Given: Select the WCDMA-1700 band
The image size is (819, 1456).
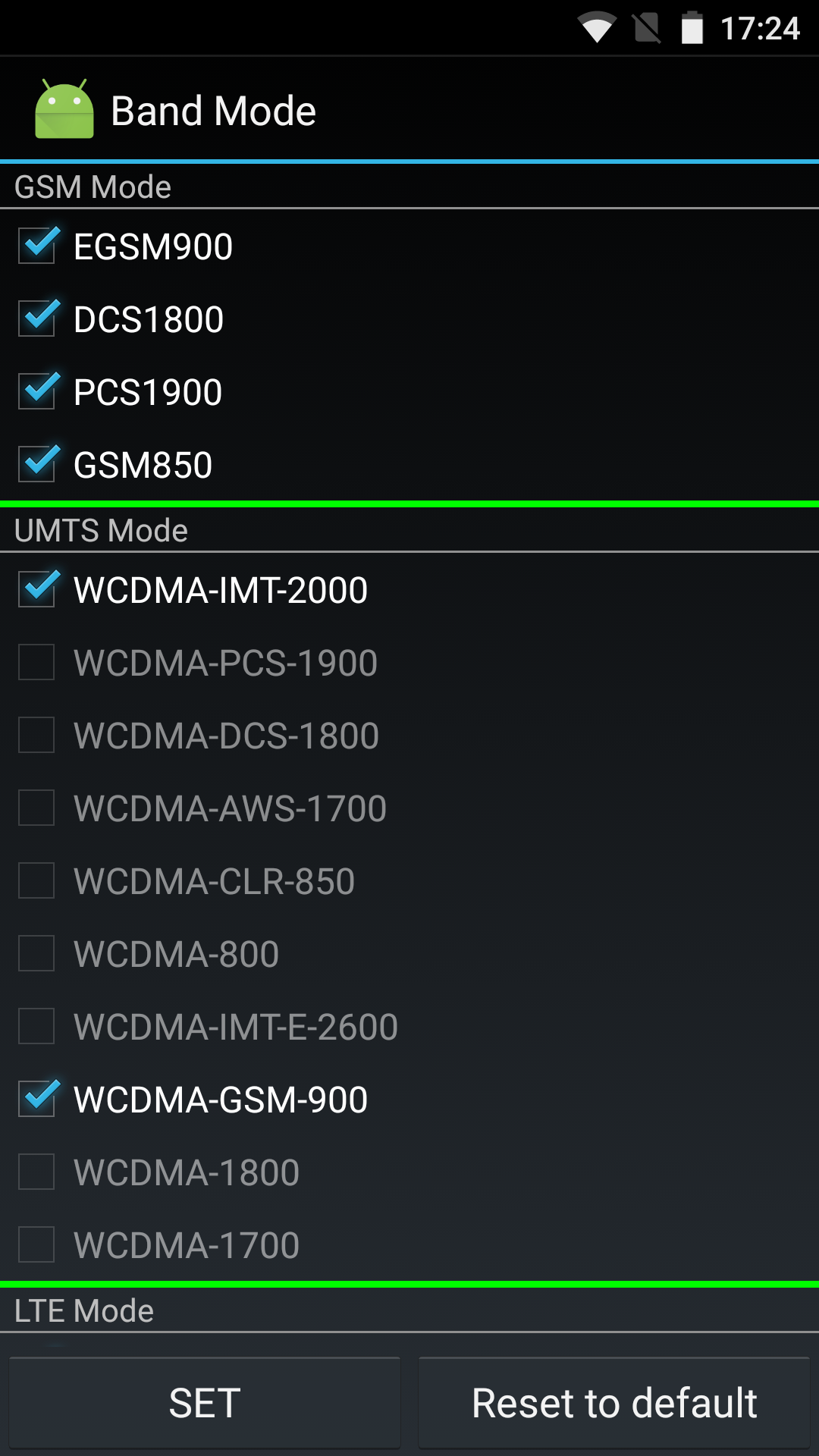Looking at the screenshot, I should (x=37, y=1244).
